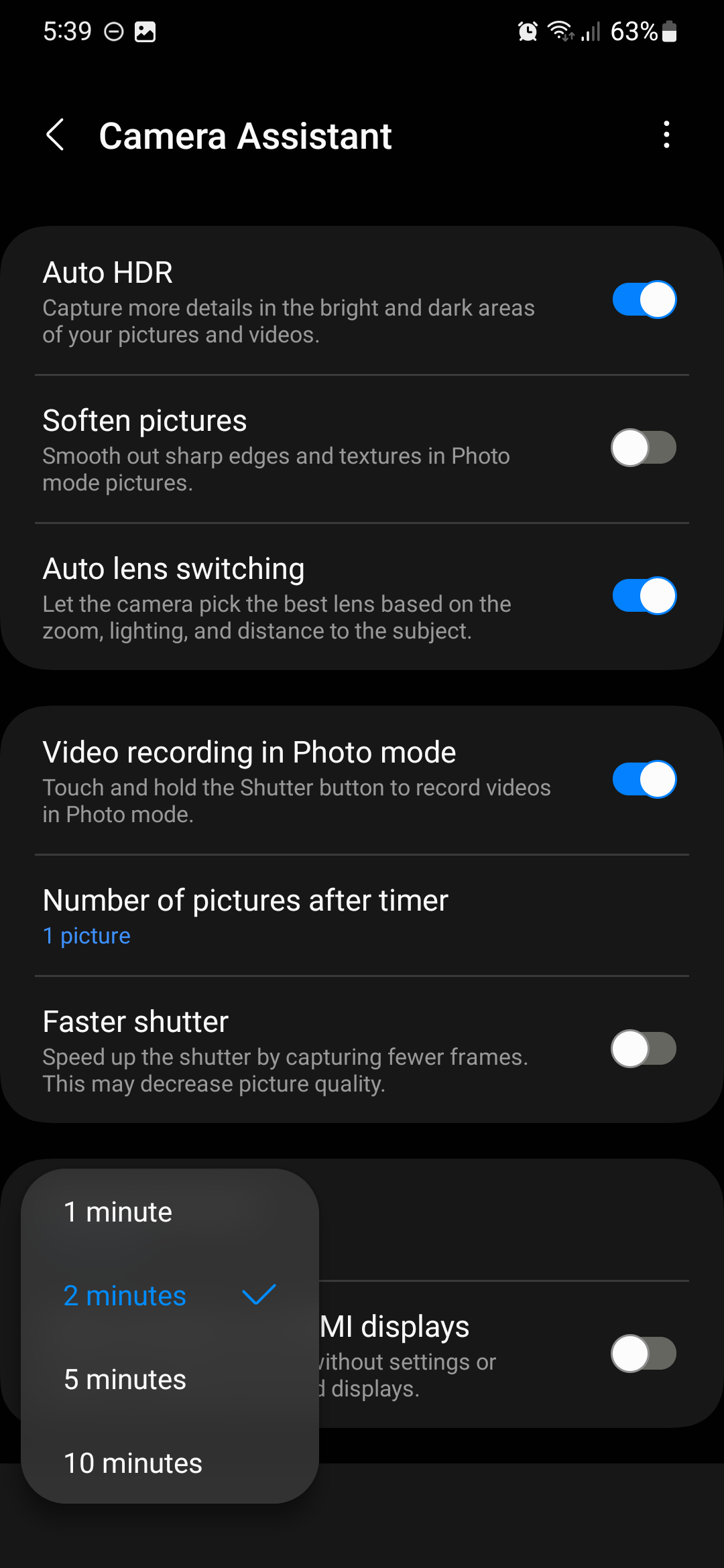Open the more options menu

666,135
